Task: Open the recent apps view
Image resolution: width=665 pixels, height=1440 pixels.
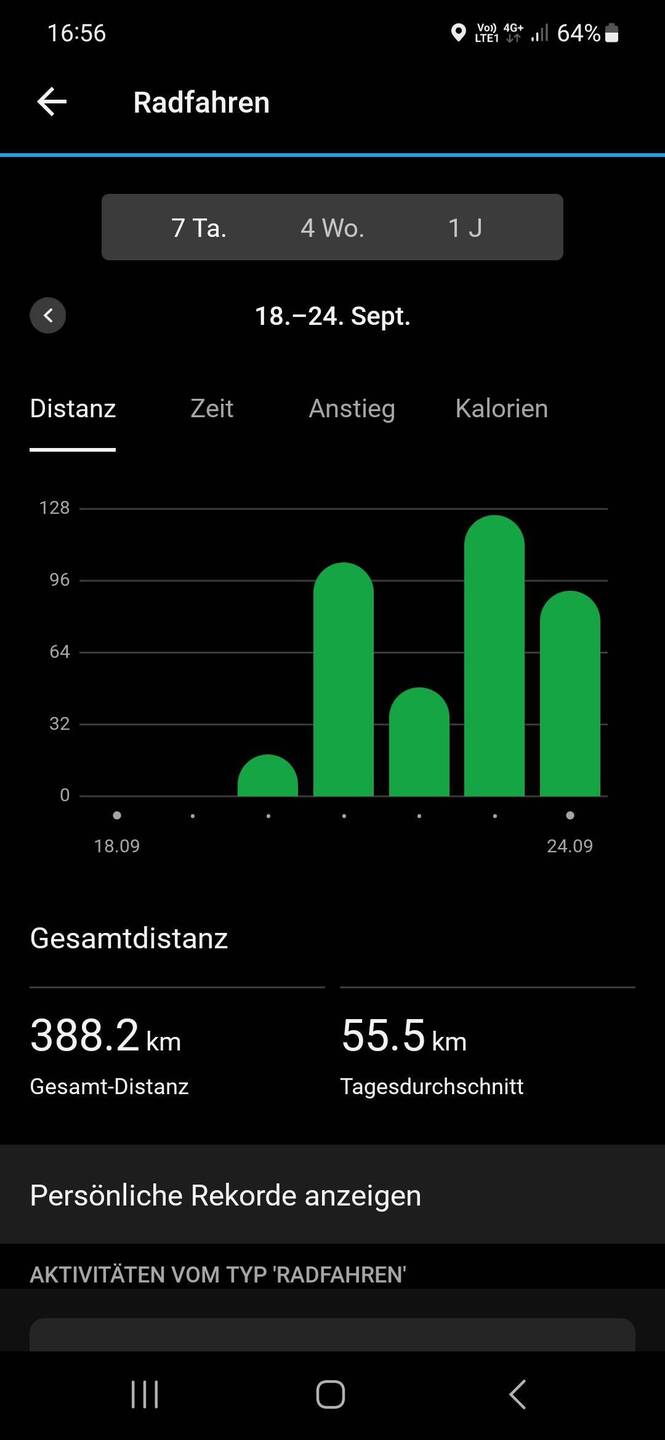Action: click(x=145, y=1395)
